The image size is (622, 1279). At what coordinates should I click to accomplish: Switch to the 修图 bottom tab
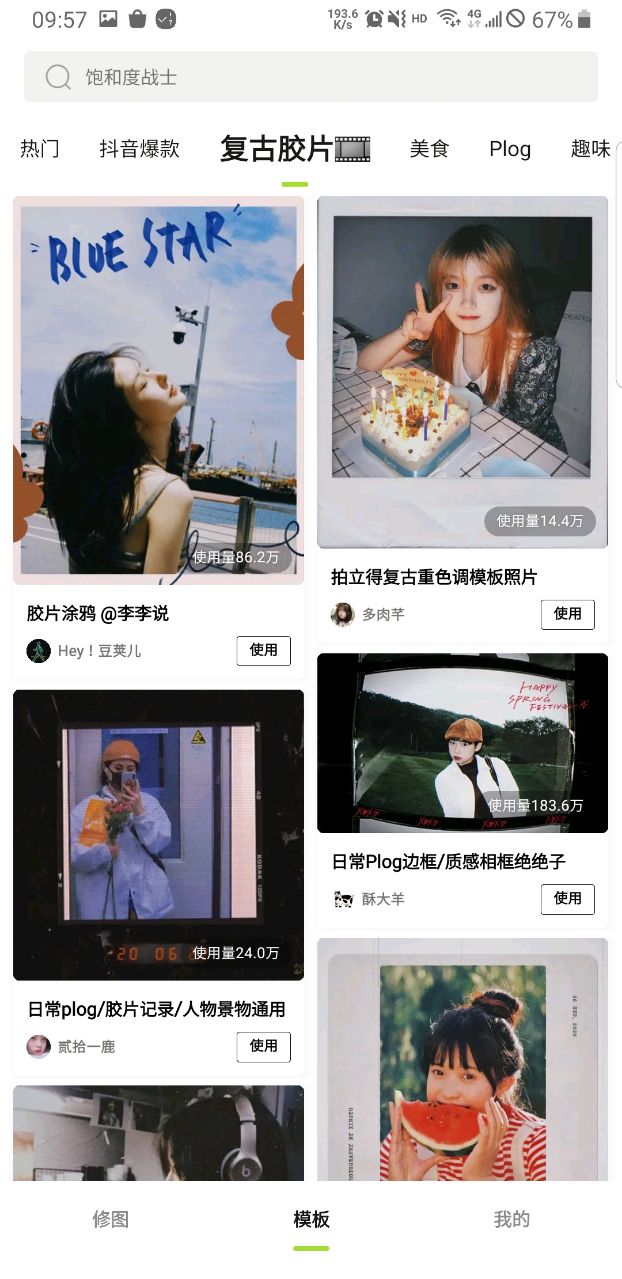pyautogui.click(x=111, y=1219)
